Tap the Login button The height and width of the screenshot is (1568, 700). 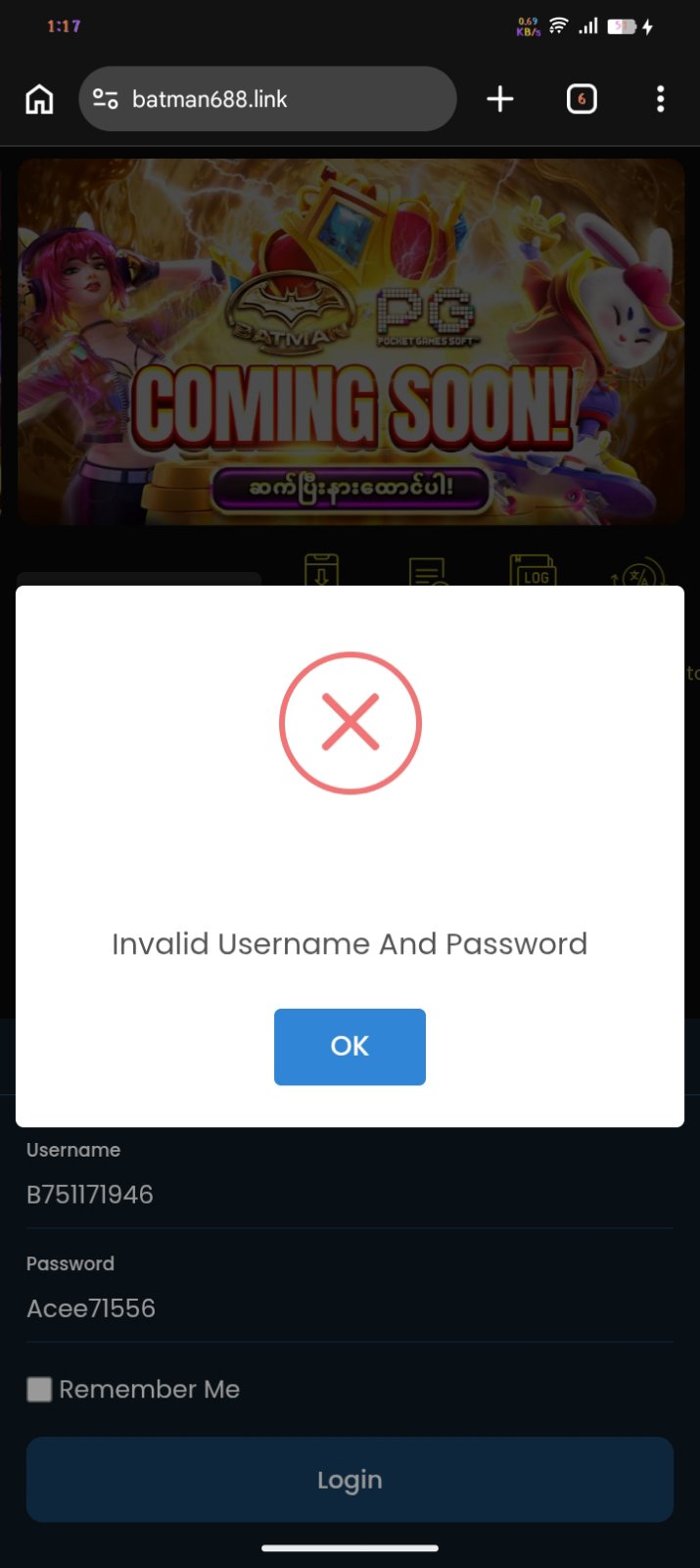[x=350, y=1479]
